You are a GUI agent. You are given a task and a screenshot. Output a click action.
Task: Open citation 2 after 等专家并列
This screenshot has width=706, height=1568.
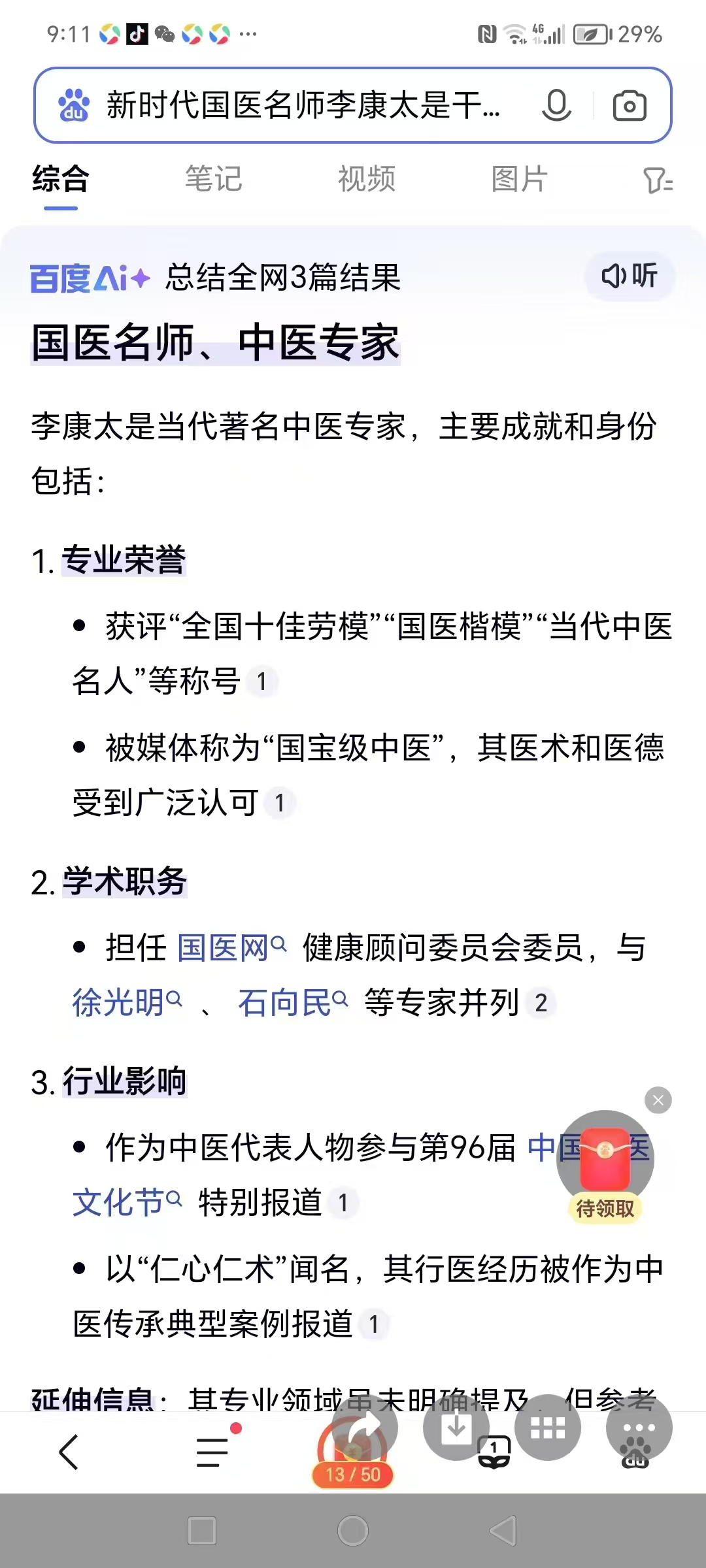tap(541, 1004)
